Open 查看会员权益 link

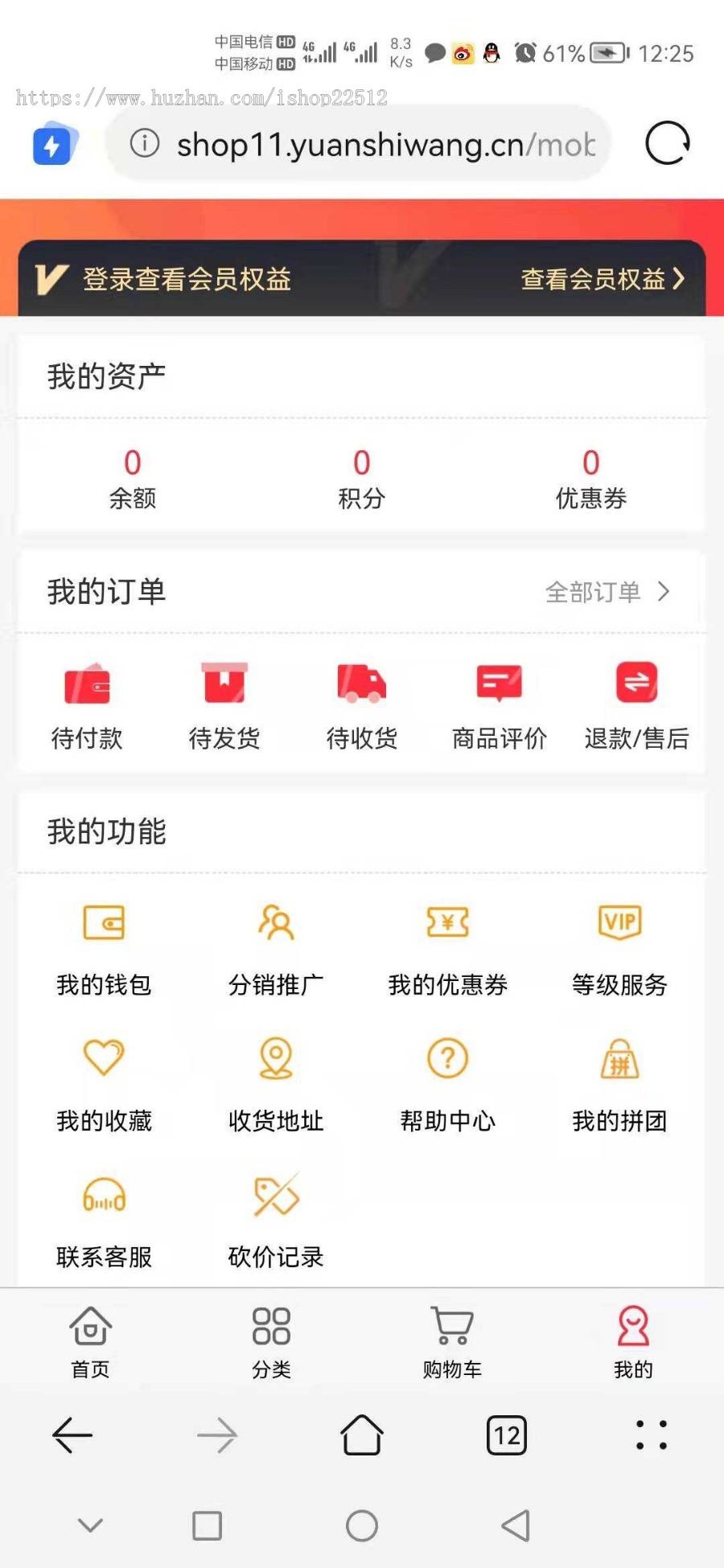point(602,279)
